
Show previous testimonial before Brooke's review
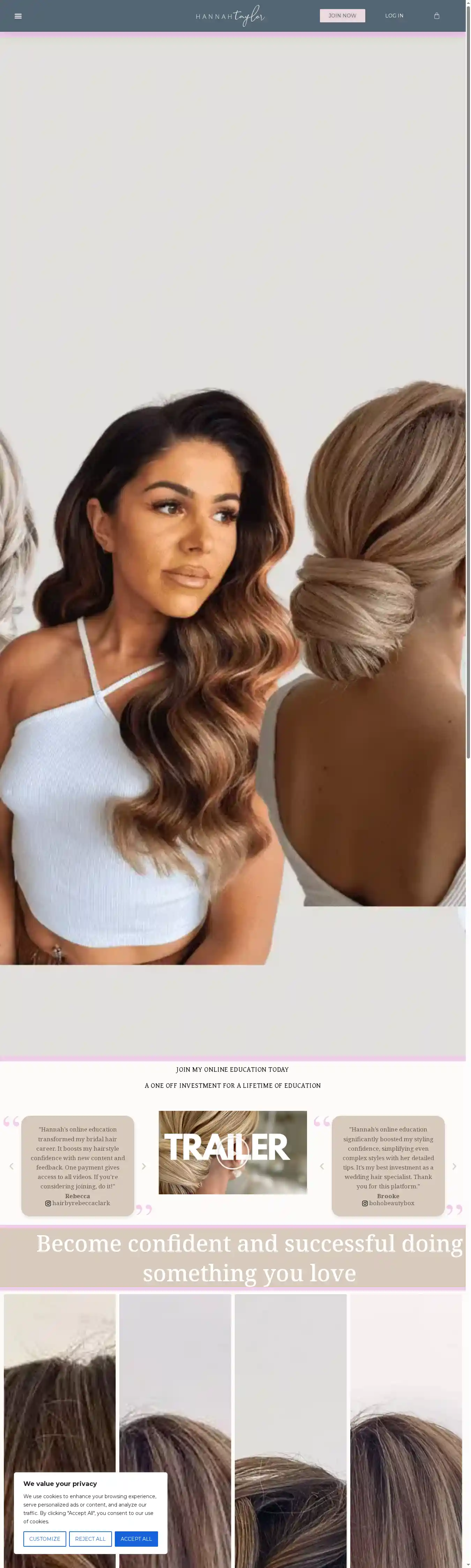322,1166
